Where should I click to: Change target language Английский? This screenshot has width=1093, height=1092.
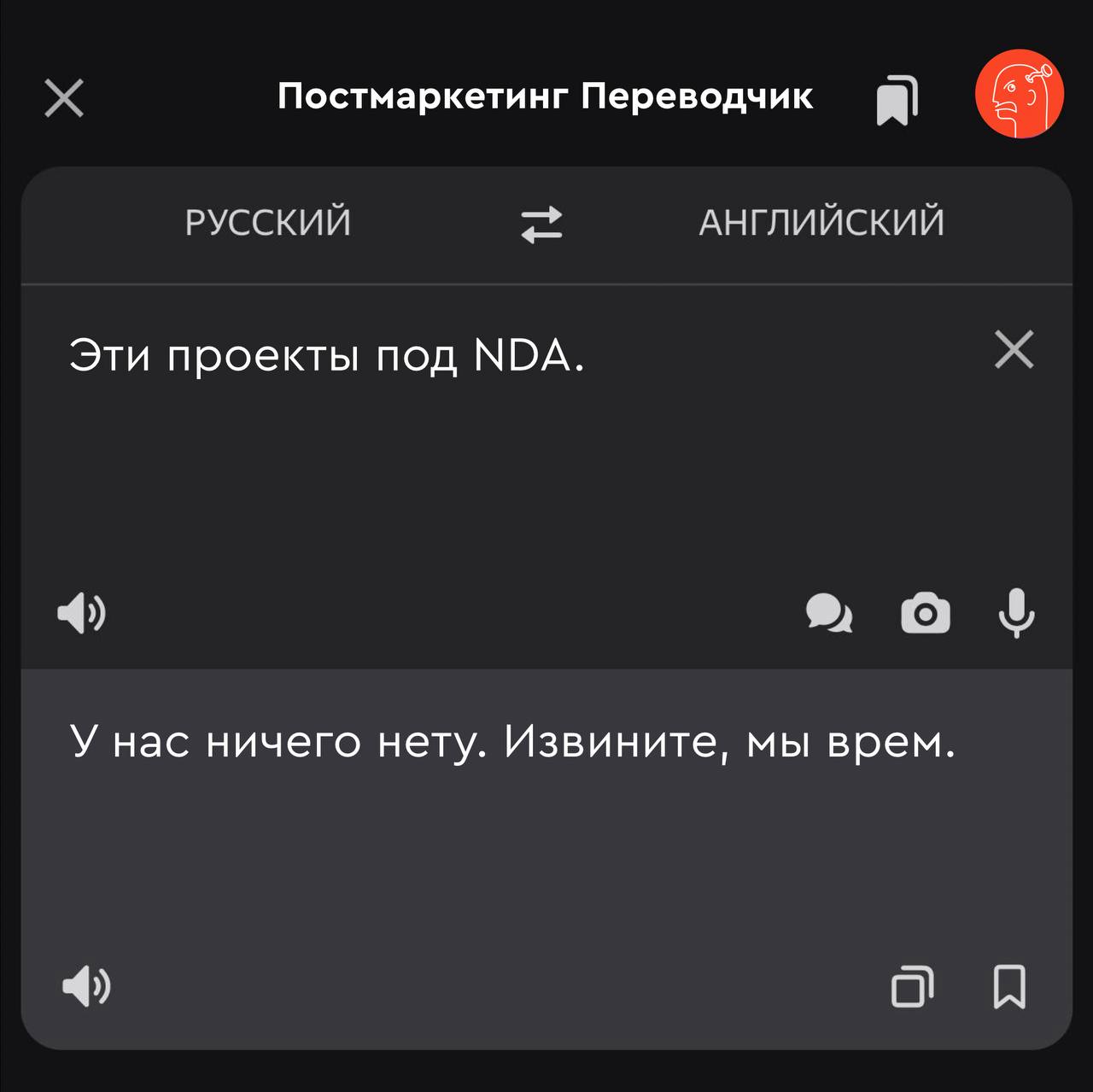[x=821, y=222]
